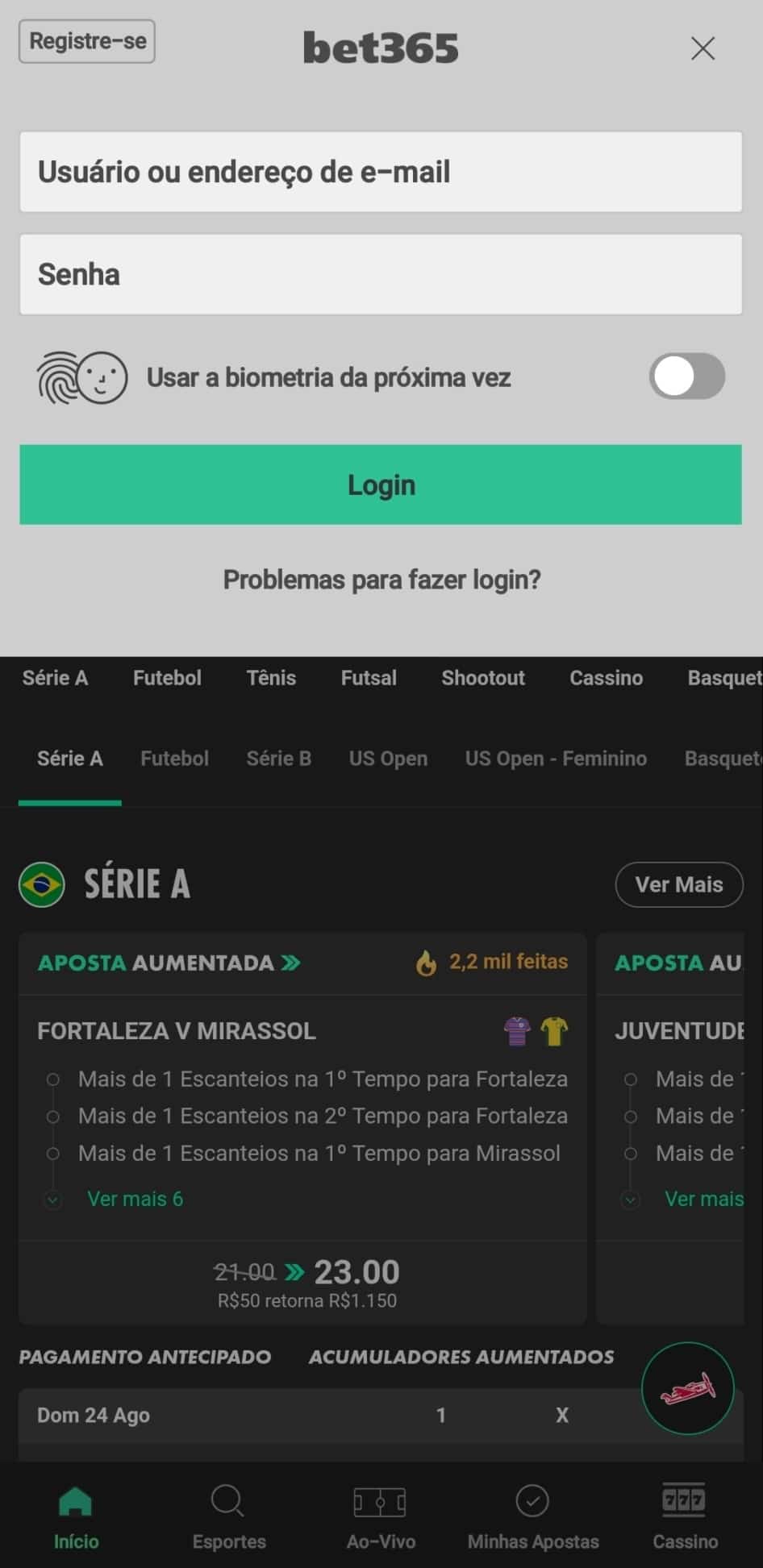Click the red Aviator plane icon

click(687, 1388)
